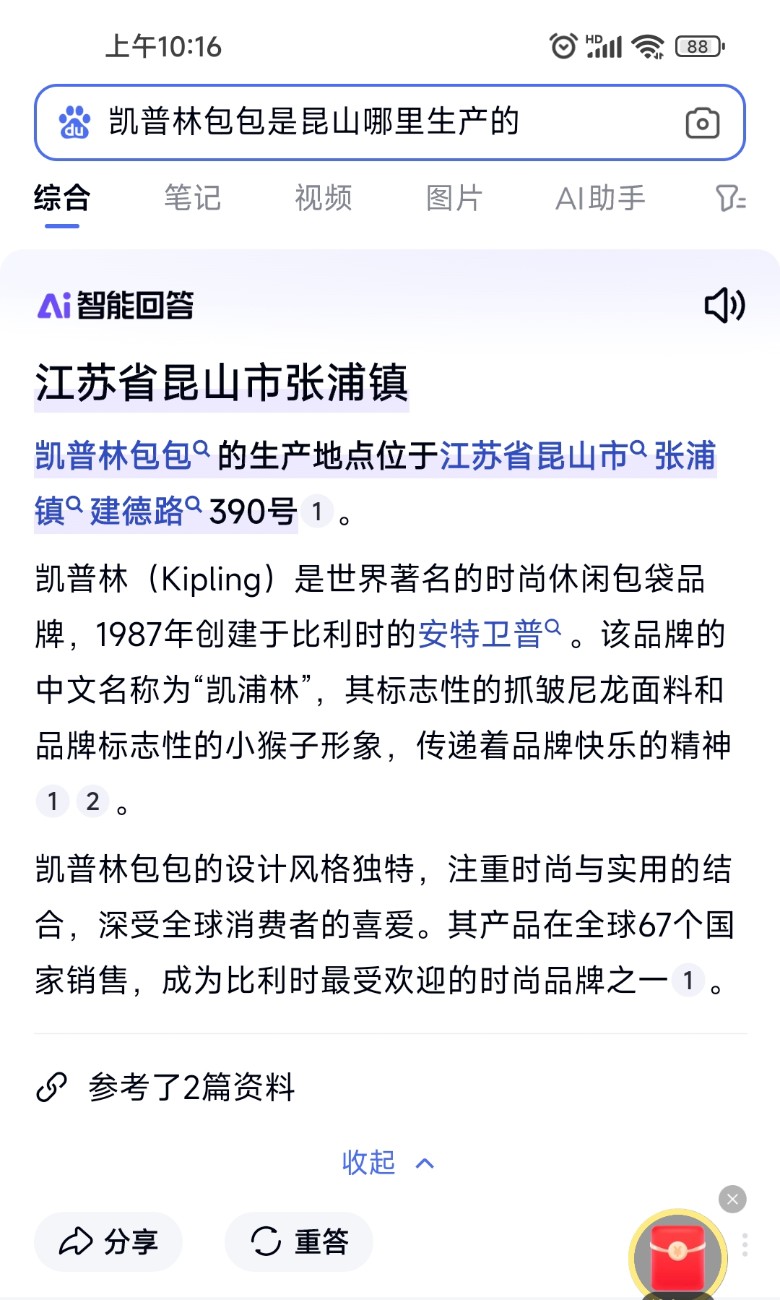Play the AI answer aloud with the speaker icon
This screenshot has width=780, height=1300.
725,306
